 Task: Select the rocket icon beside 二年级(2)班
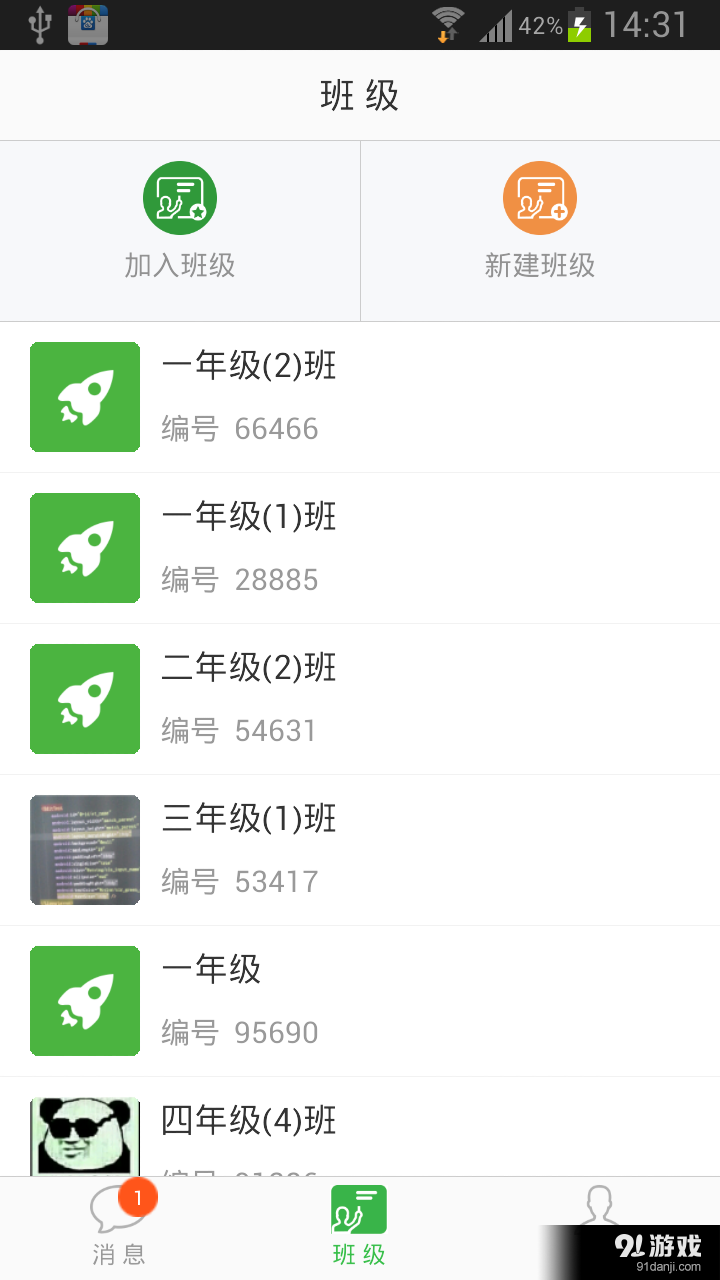click(84, 699)
